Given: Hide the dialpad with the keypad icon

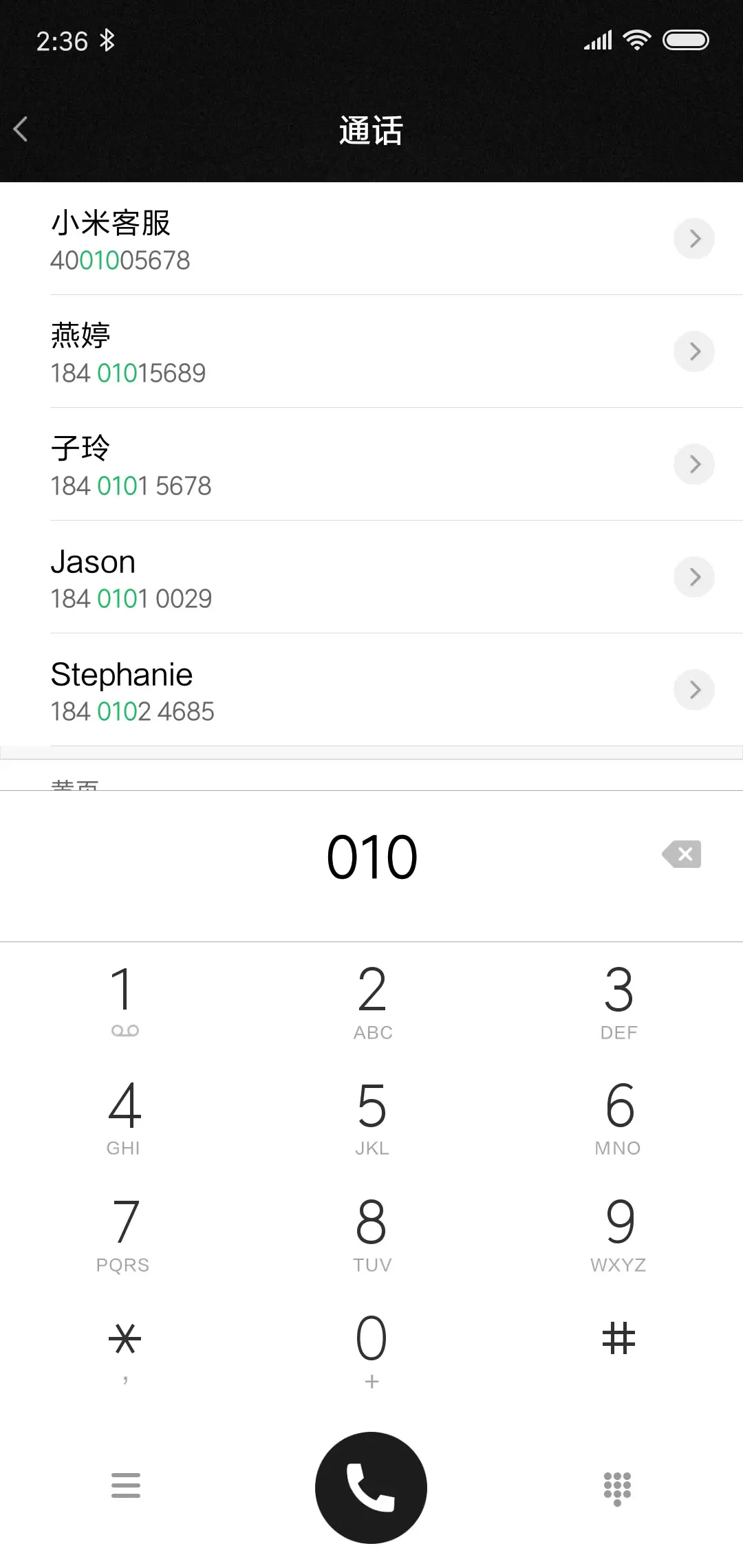Looking at the screenshot, I should [617, 1487].
